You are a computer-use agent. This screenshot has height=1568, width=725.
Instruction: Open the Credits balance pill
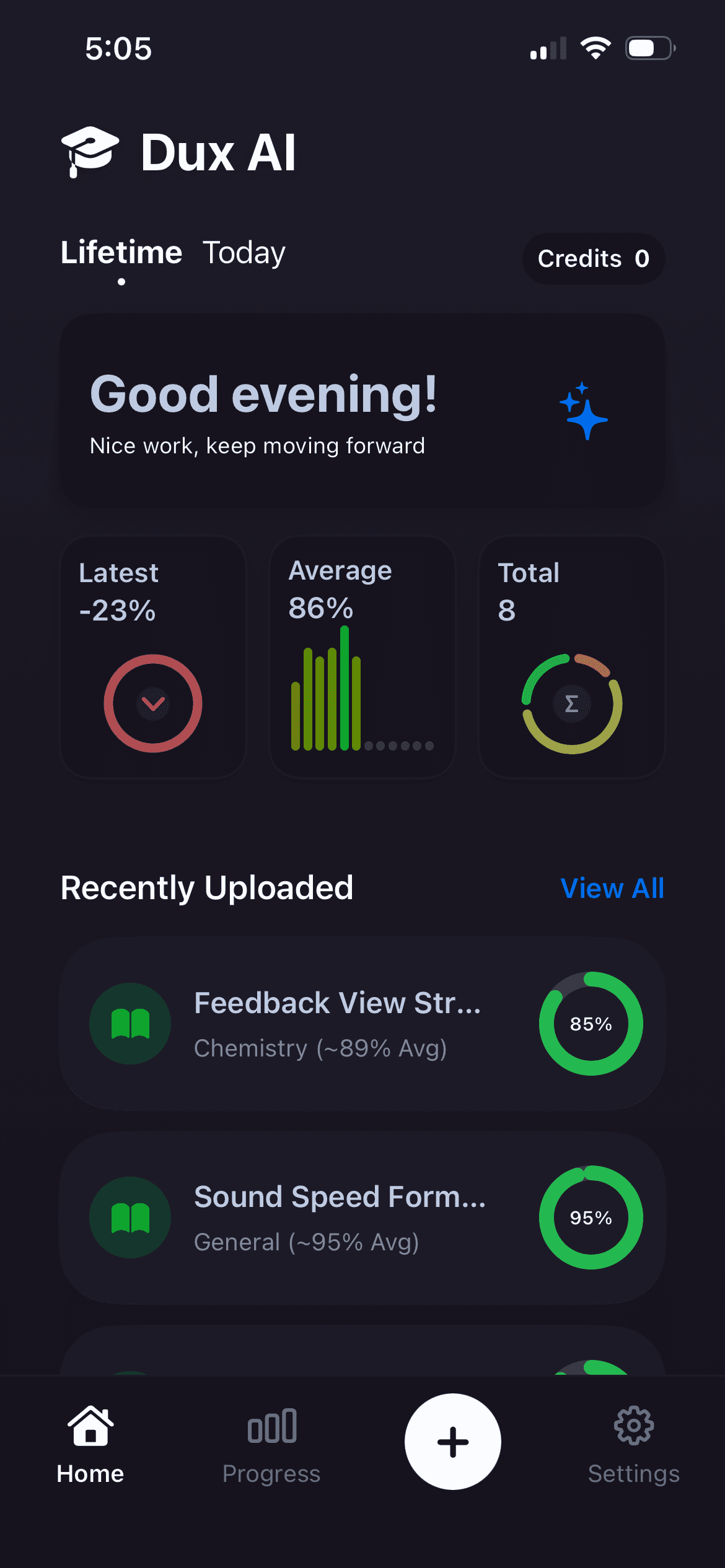(593, 259)
